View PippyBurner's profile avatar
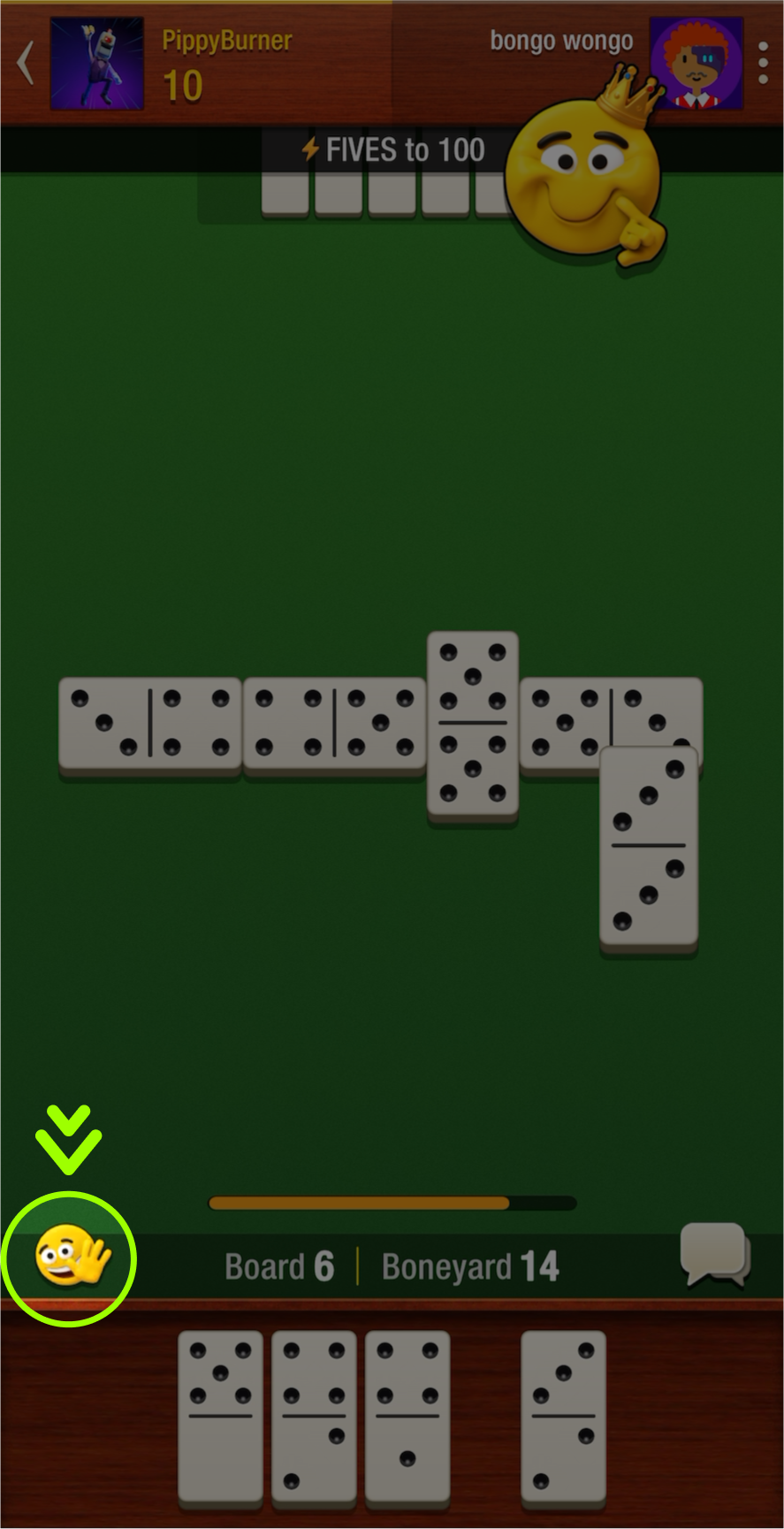Image resolution: width=784 pixels, height=1529 pixels. pyautogui.click(x=96, y=64)
